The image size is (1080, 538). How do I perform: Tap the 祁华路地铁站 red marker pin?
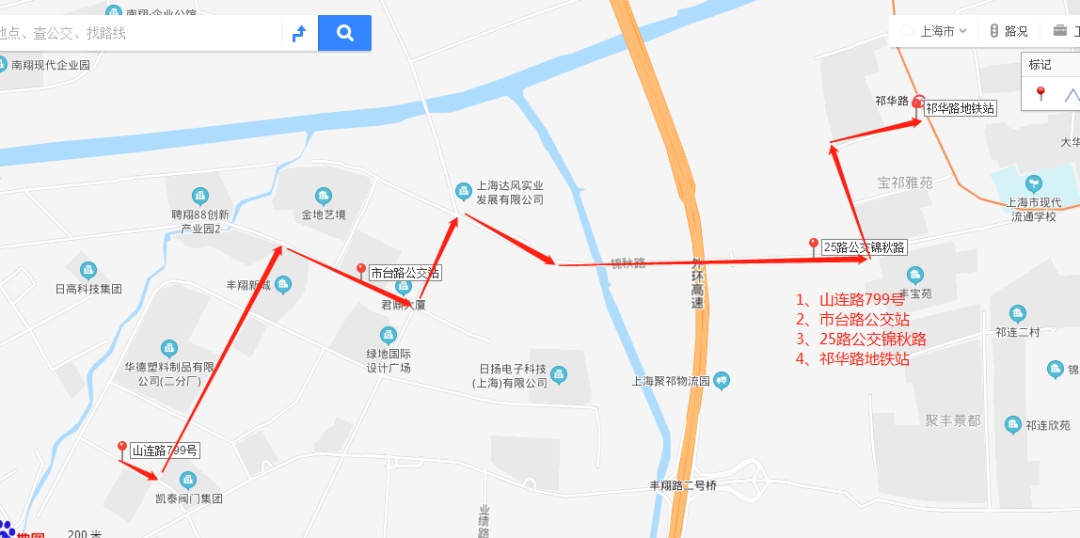918,101
